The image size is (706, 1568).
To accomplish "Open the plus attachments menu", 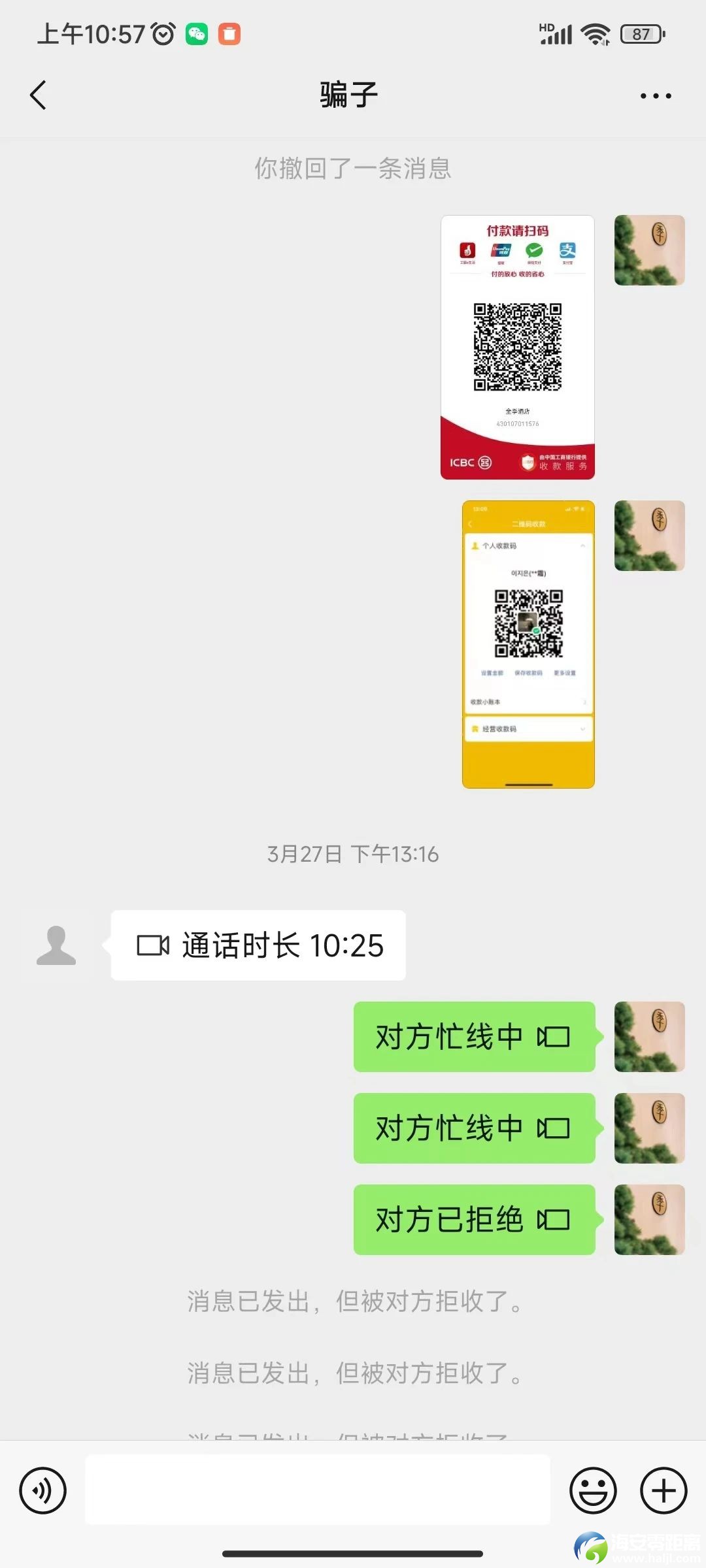I will point(664,1491).
